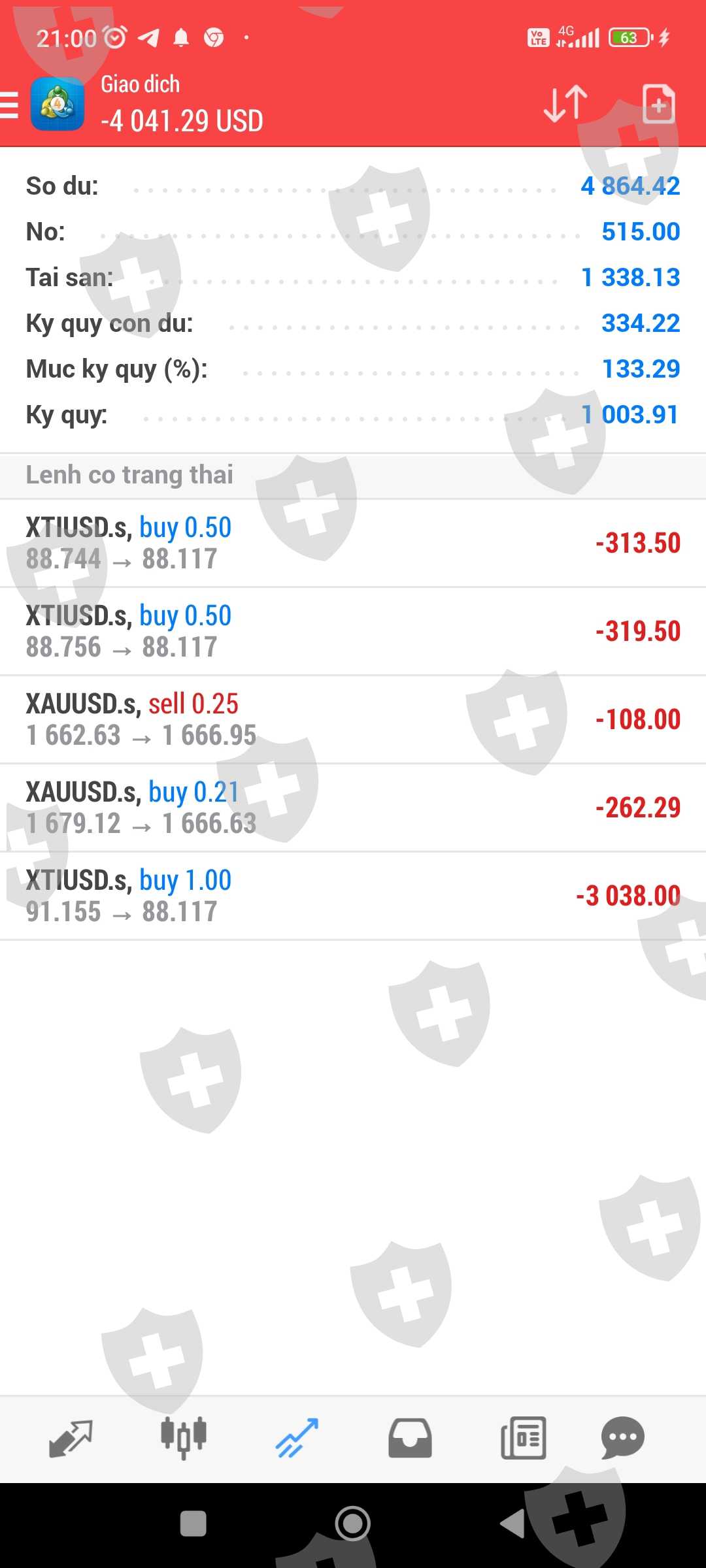706x1568 pixels.
Task: Select the XAUUSD.s sell 0.25 position
Action: tap(353, 719)
